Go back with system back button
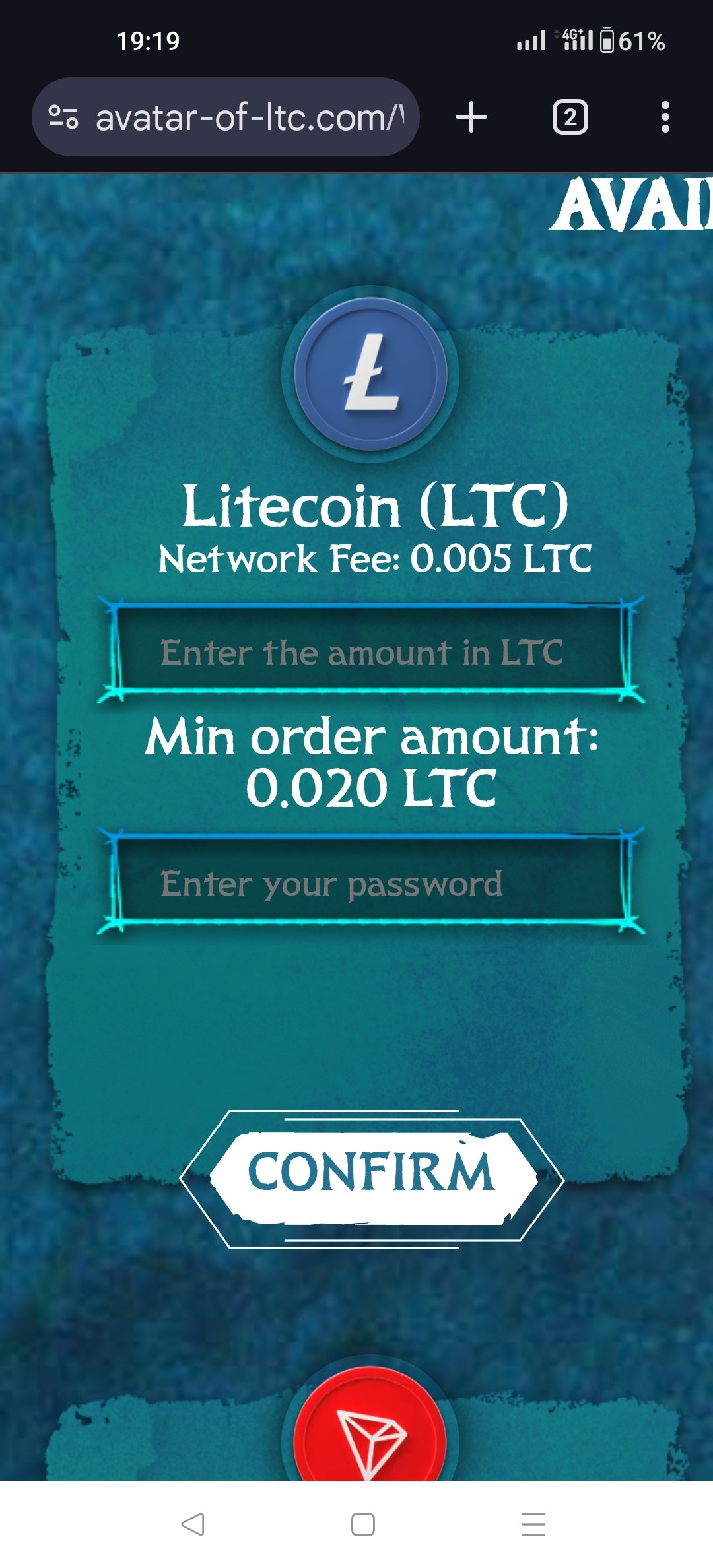 click(x=192, y=1524)
